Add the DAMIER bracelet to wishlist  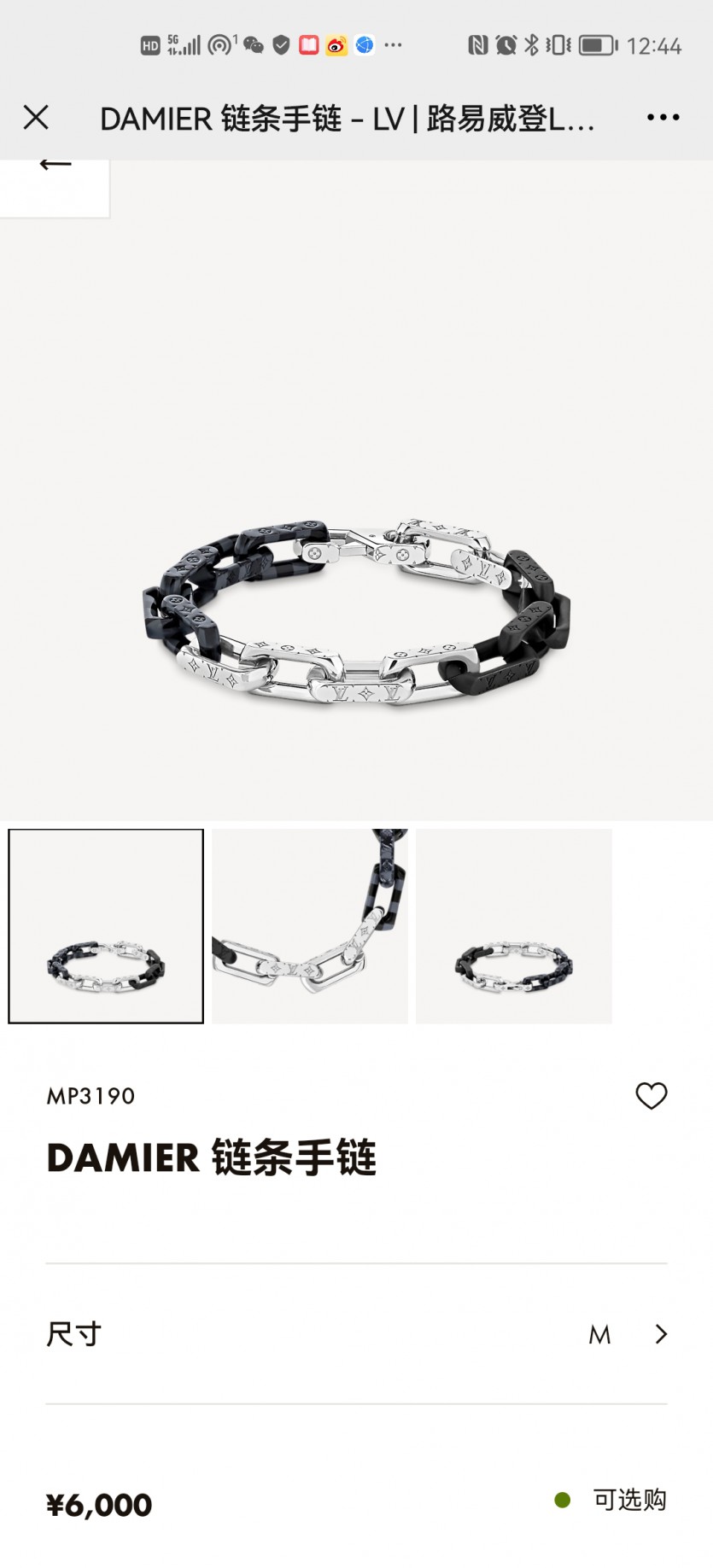coord(651,1096)
